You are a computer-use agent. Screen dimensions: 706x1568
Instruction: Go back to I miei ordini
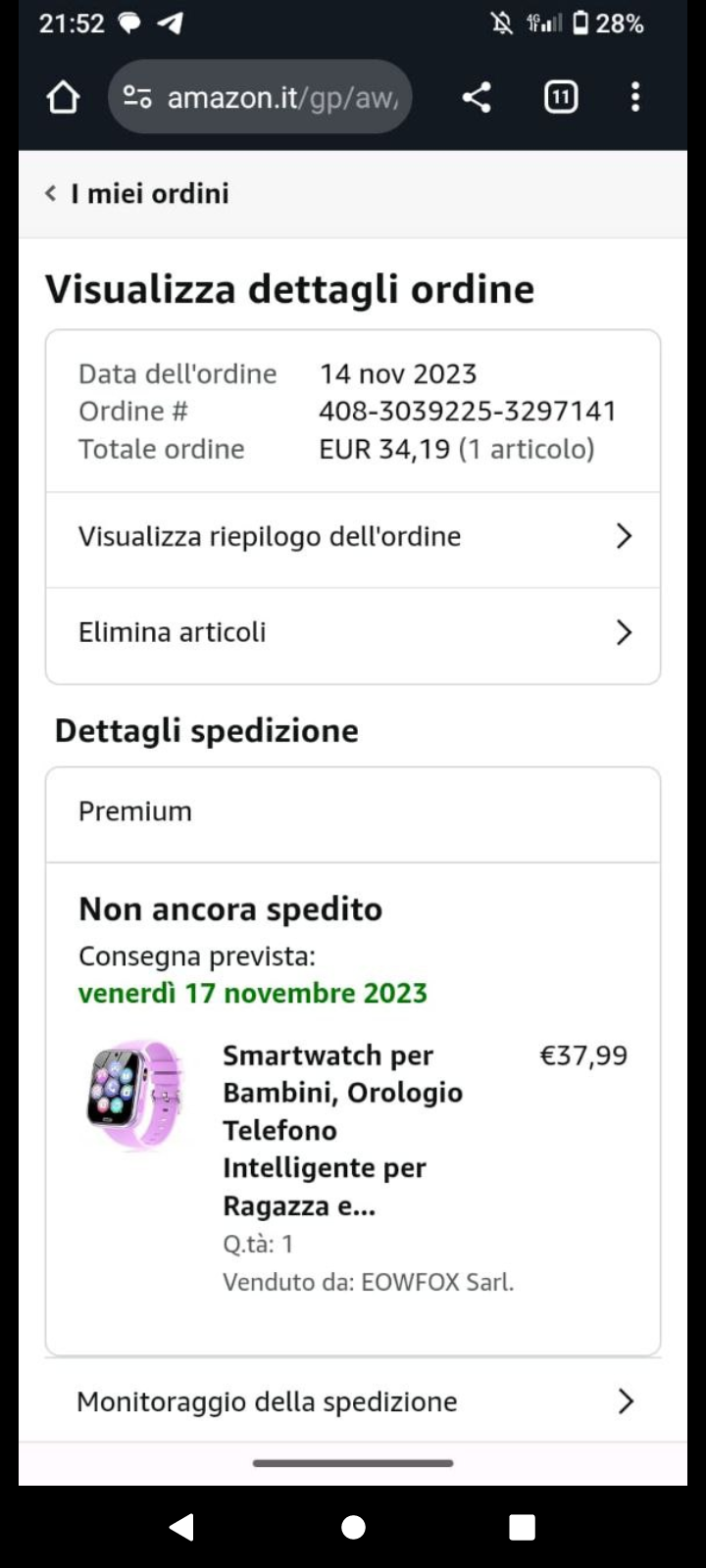coord(137,193)
